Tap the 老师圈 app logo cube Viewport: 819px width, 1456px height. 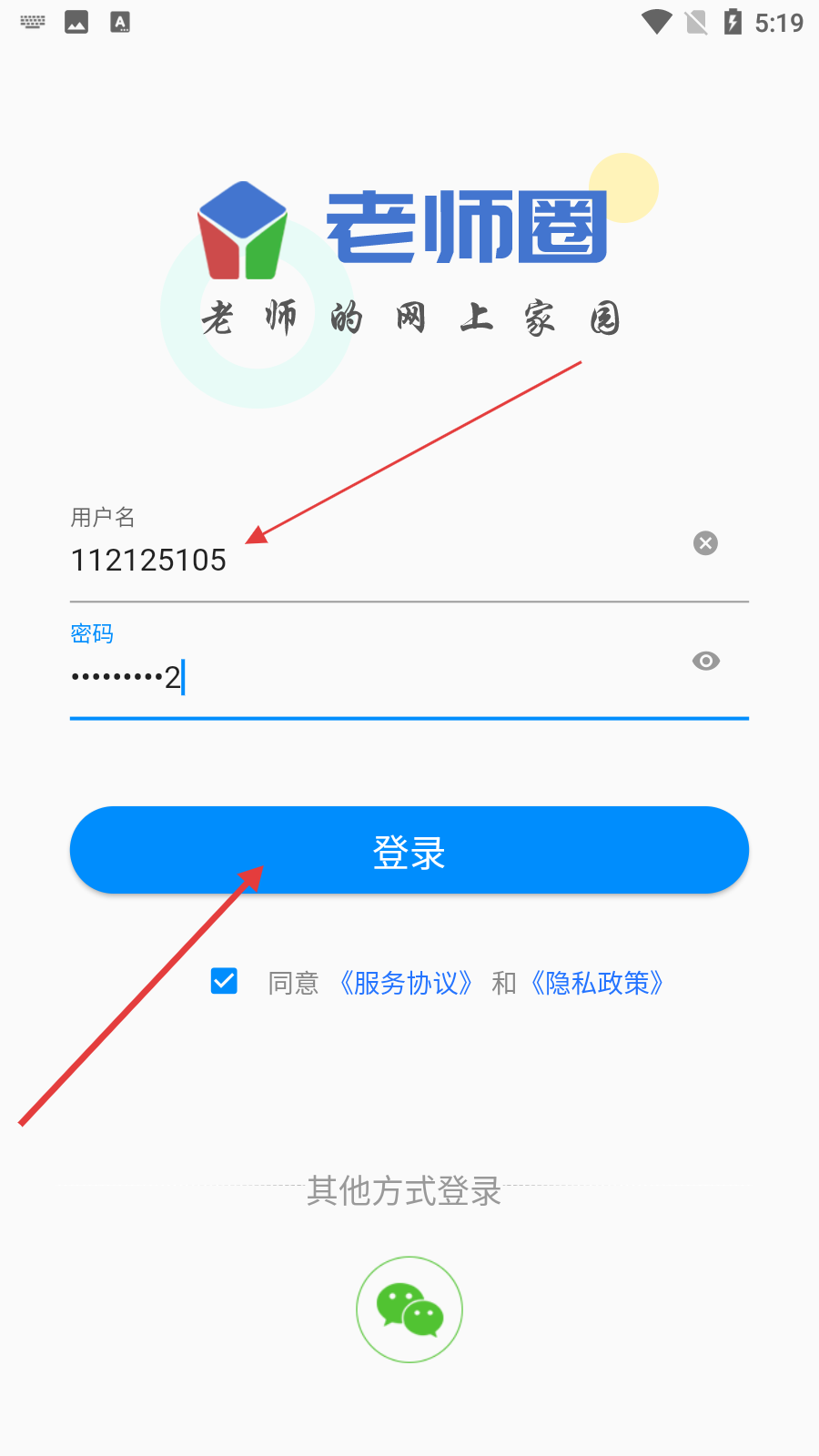[x=242, y=229]
